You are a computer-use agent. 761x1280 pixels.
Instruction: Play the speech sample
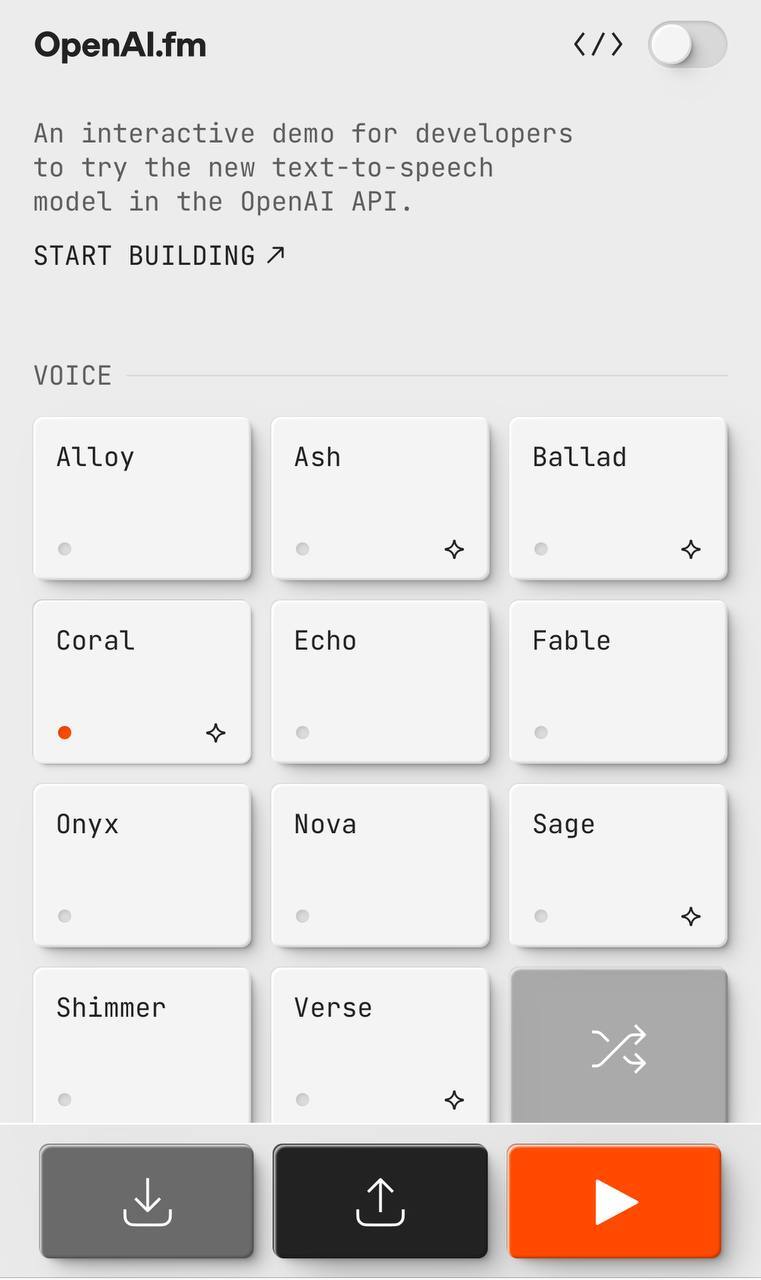[615, 1201]
